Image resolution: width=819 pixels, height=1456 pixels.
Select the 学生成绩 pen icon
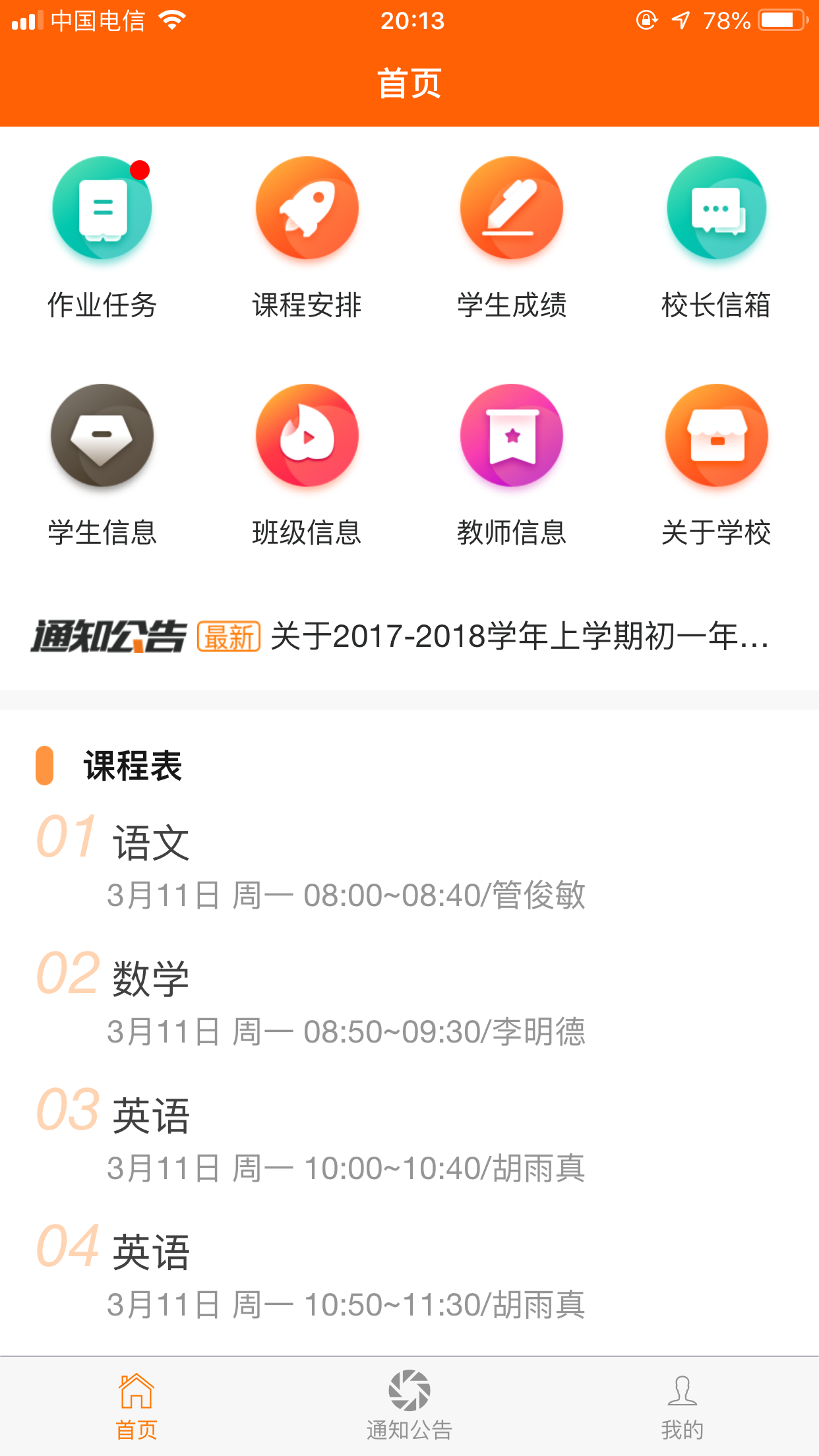coord(512,208)
